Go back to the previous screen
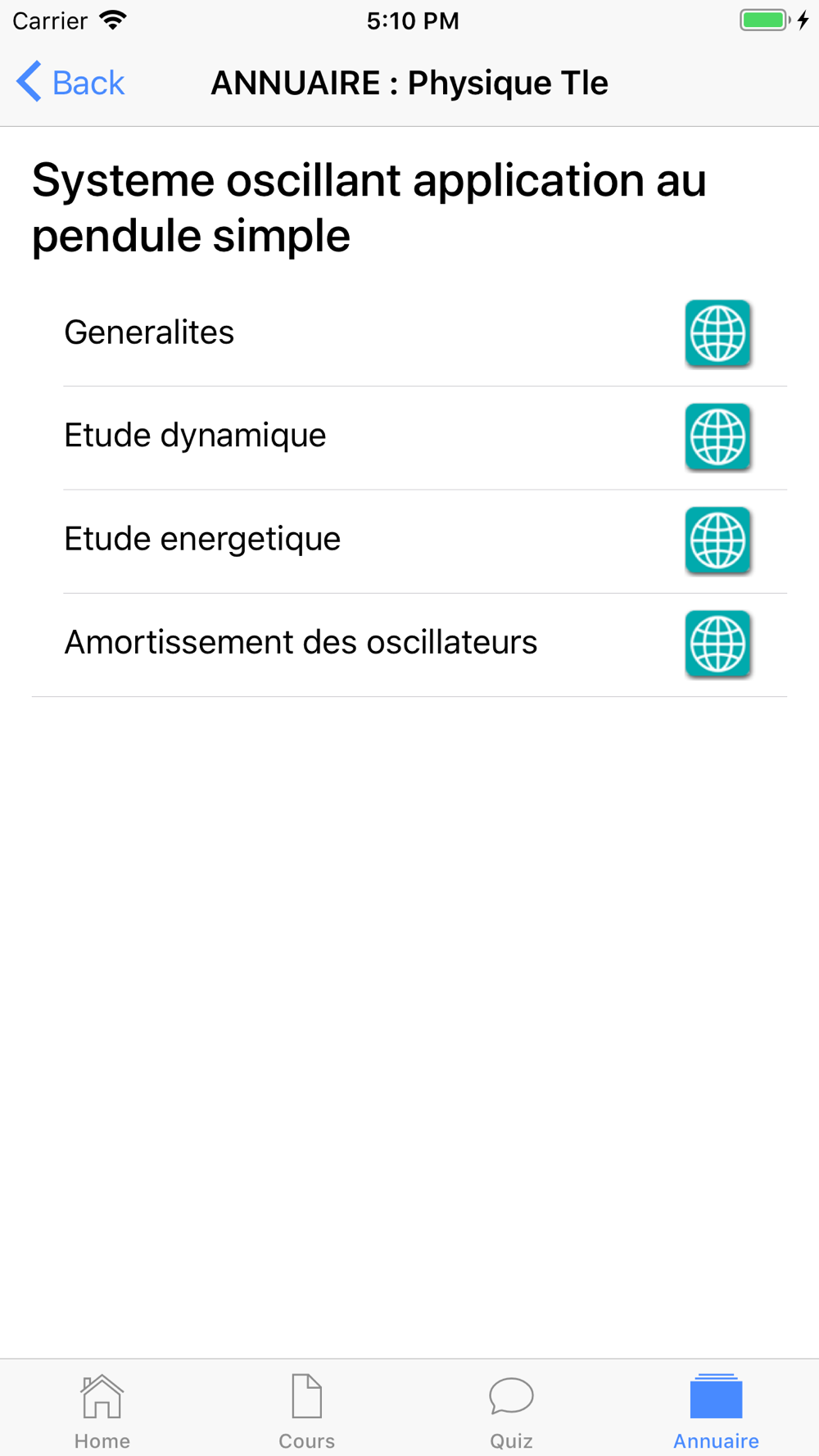Viewport: 819px width, 1456px height. 70,83
